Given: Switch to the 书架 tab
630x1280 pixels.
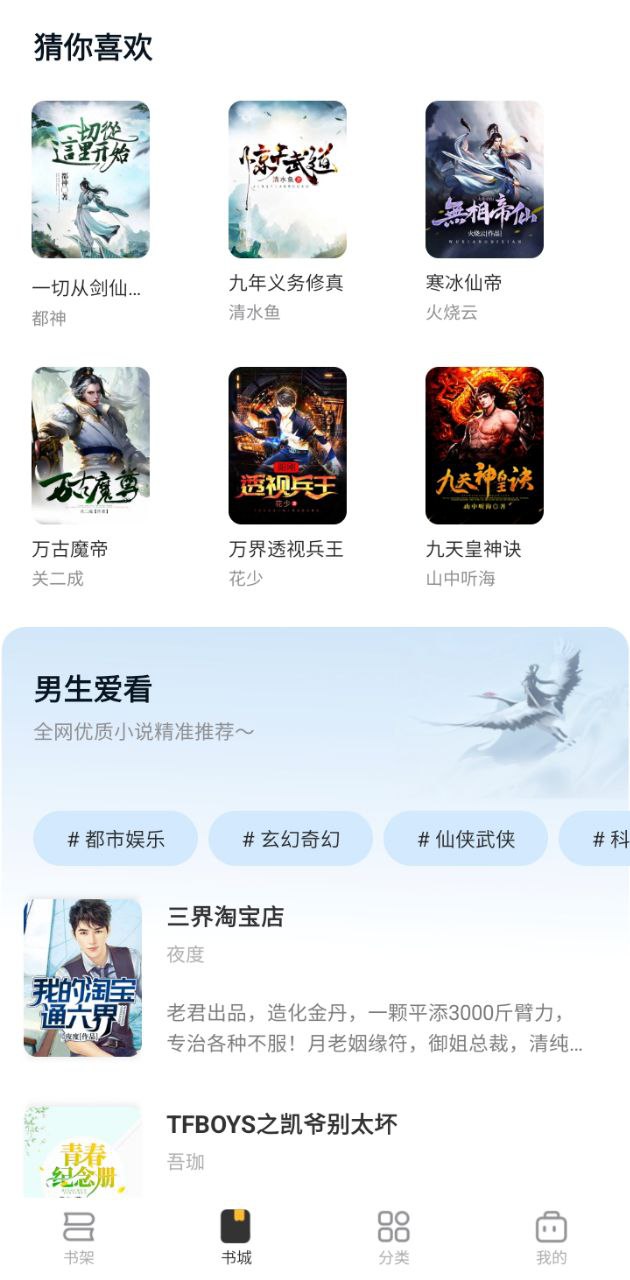Looking at the screenshot, I should tap(79, 1238).
